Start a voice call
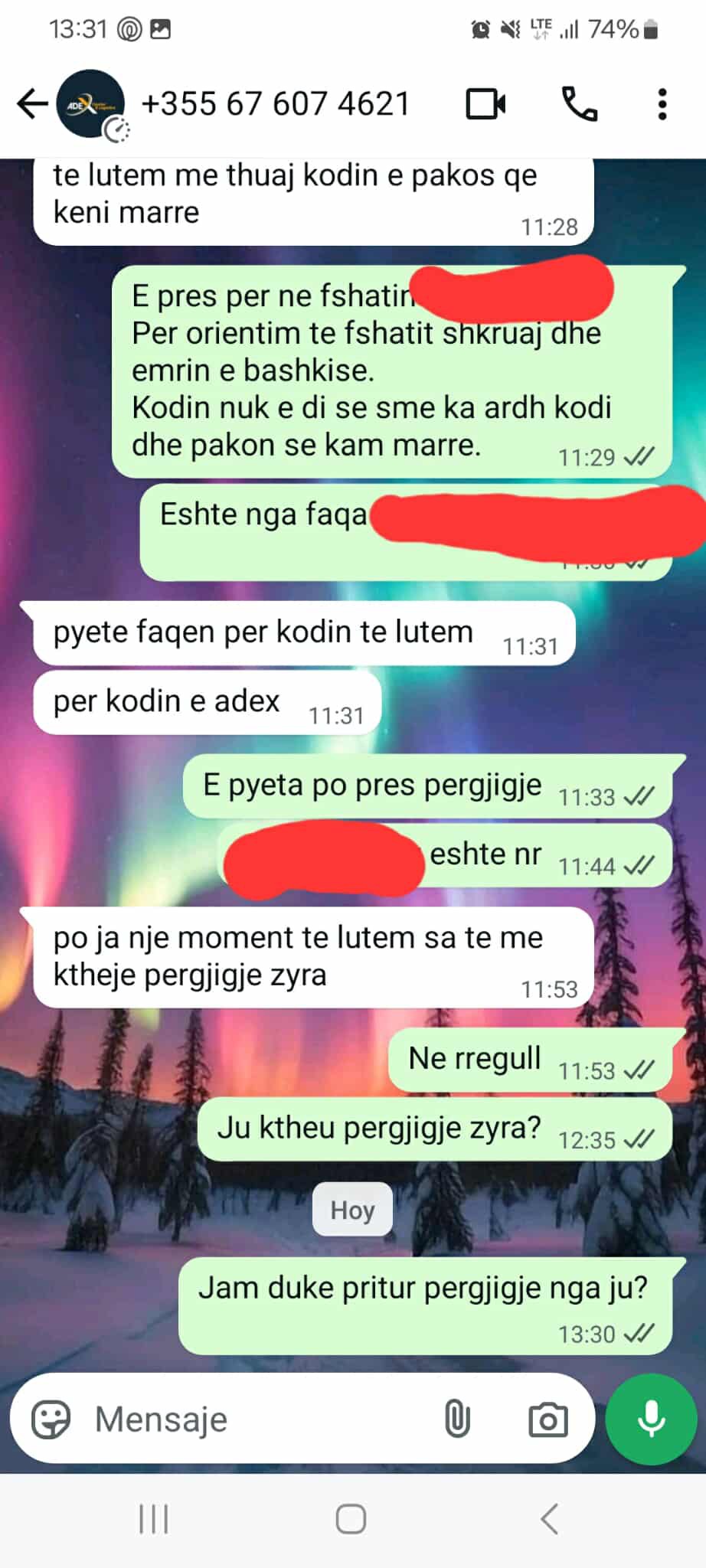The height and width of the screenshot is (1568, 706). point(580,104)
